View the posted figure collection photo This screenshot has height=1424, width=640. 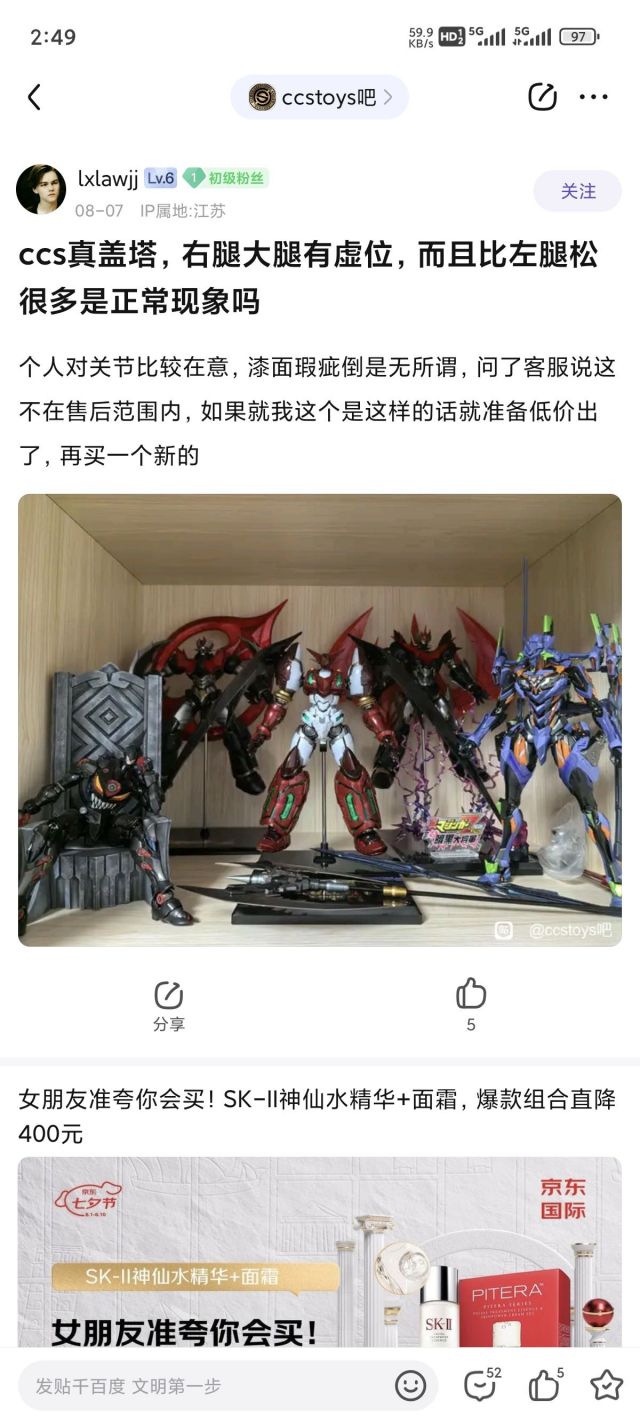[x=320, y=720]
